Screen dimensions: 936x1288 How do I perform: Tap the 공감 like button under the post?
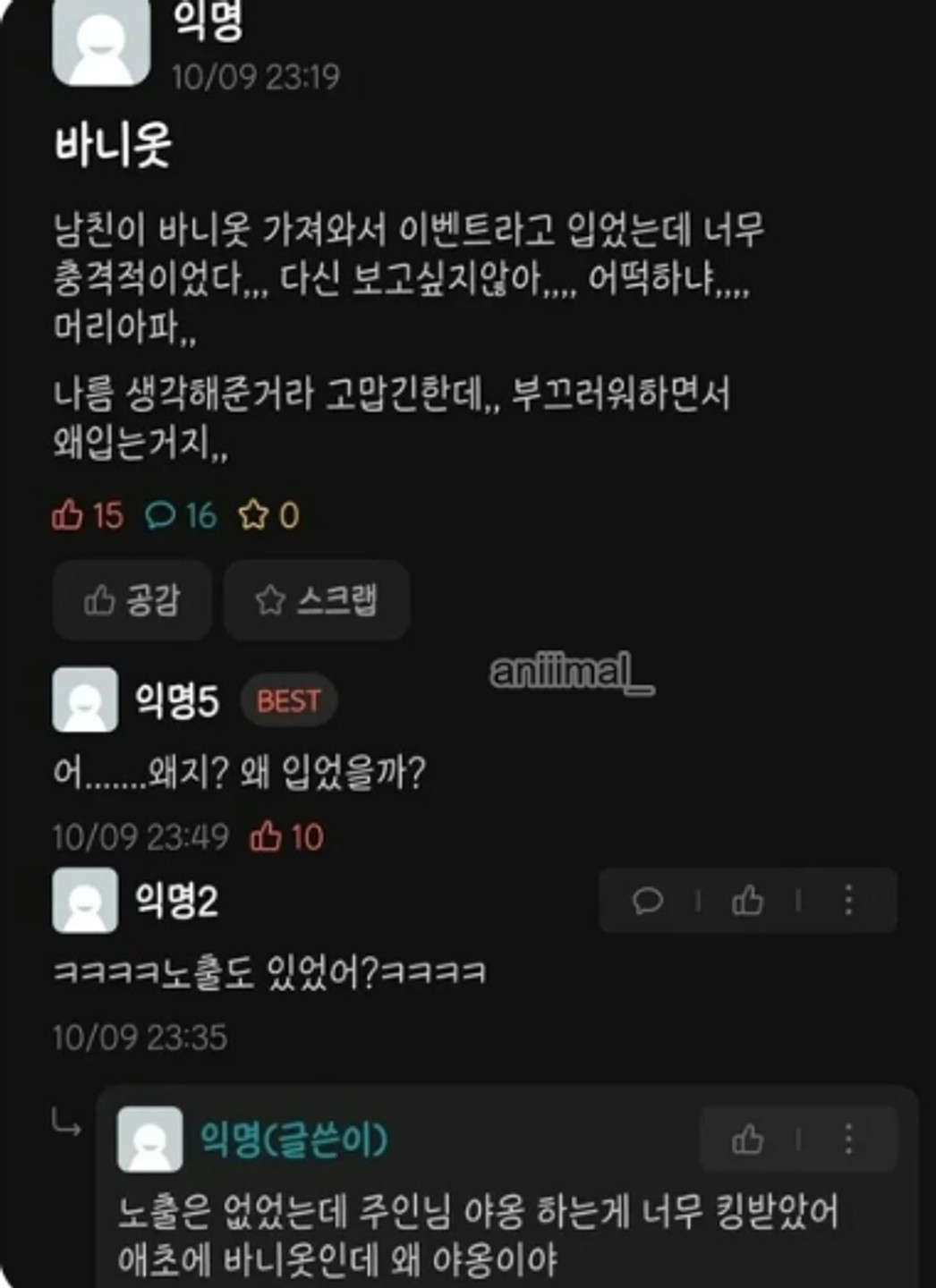(x=132, y=600)
